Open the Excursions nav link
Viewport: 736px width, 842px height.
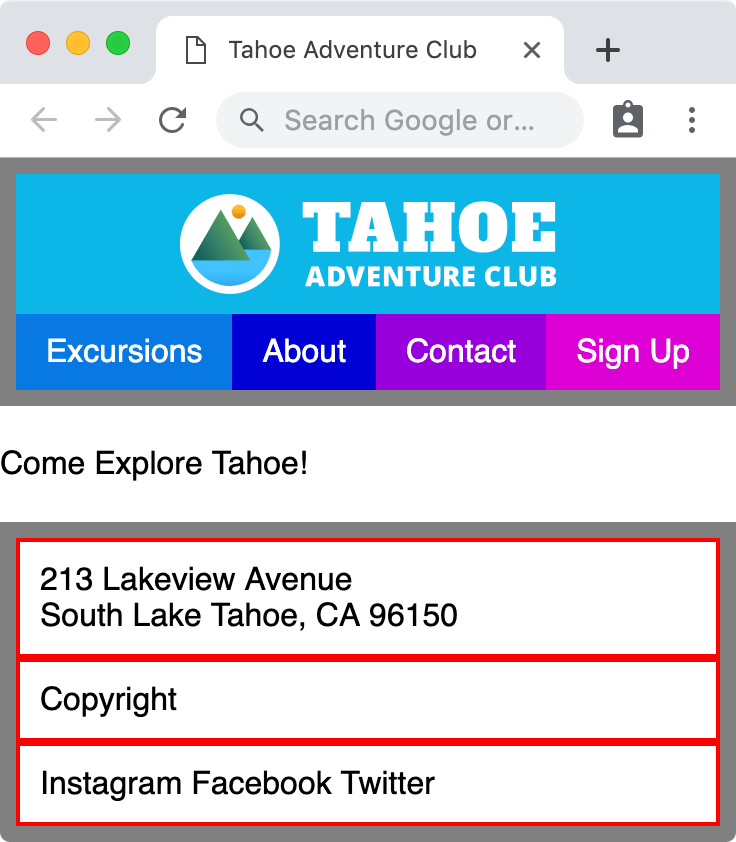pos(124,352)
